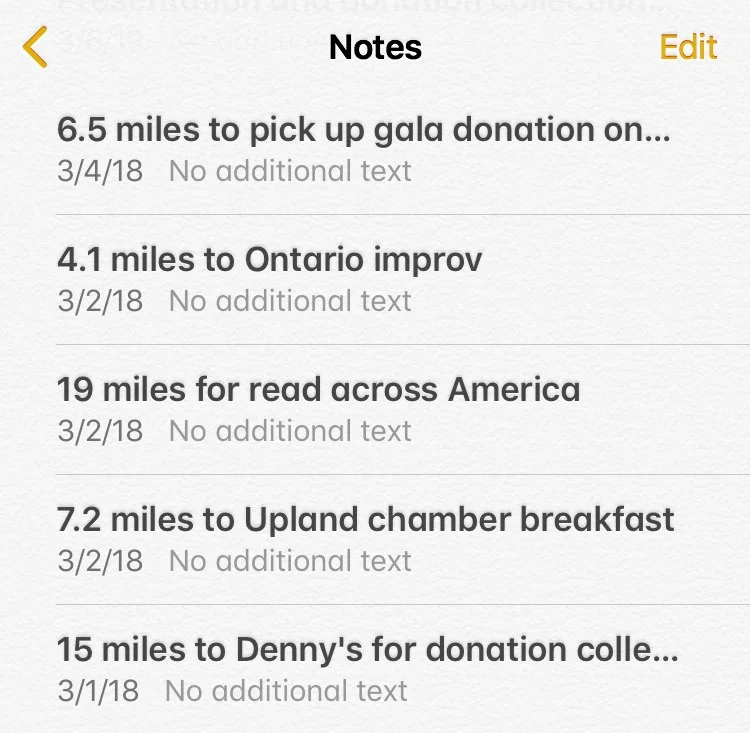Viewport: 750px width, 733px height.
Task: View the 19 miles read across America note
Action: [318, 409]
